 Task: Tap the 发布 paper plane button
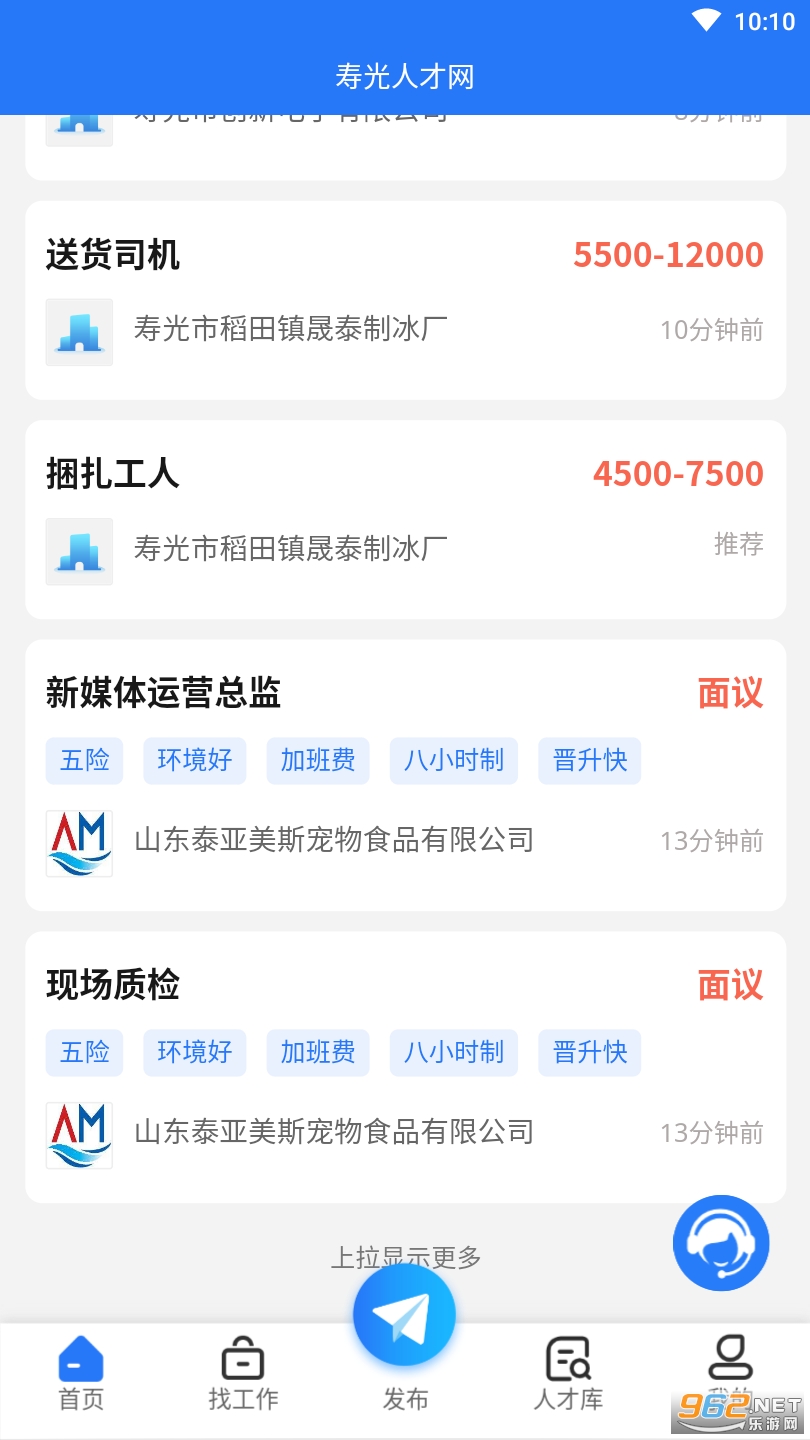[x=405, y=1315]
